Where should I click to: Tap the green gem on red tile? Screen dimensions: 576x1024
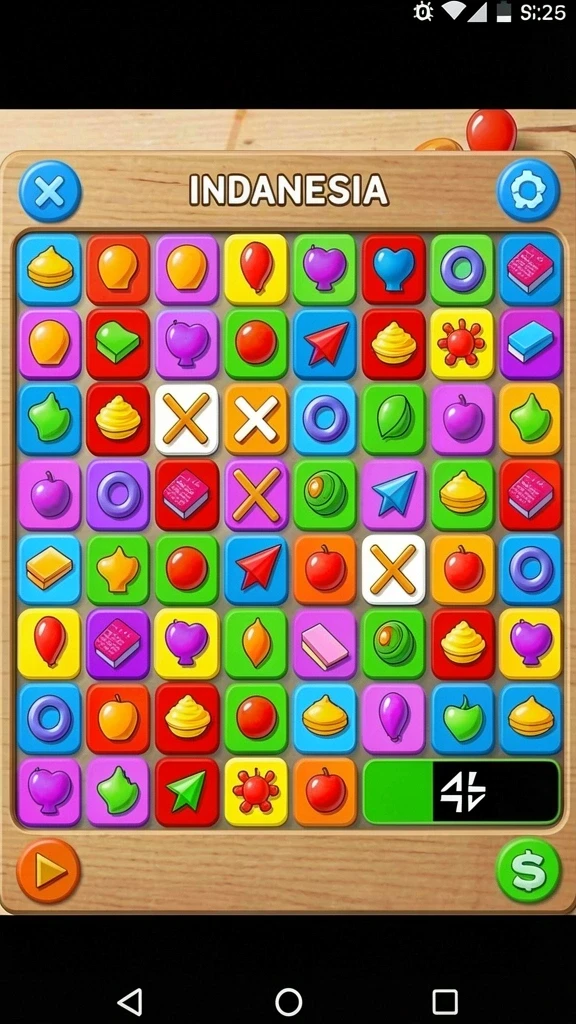tap(118, 344)
